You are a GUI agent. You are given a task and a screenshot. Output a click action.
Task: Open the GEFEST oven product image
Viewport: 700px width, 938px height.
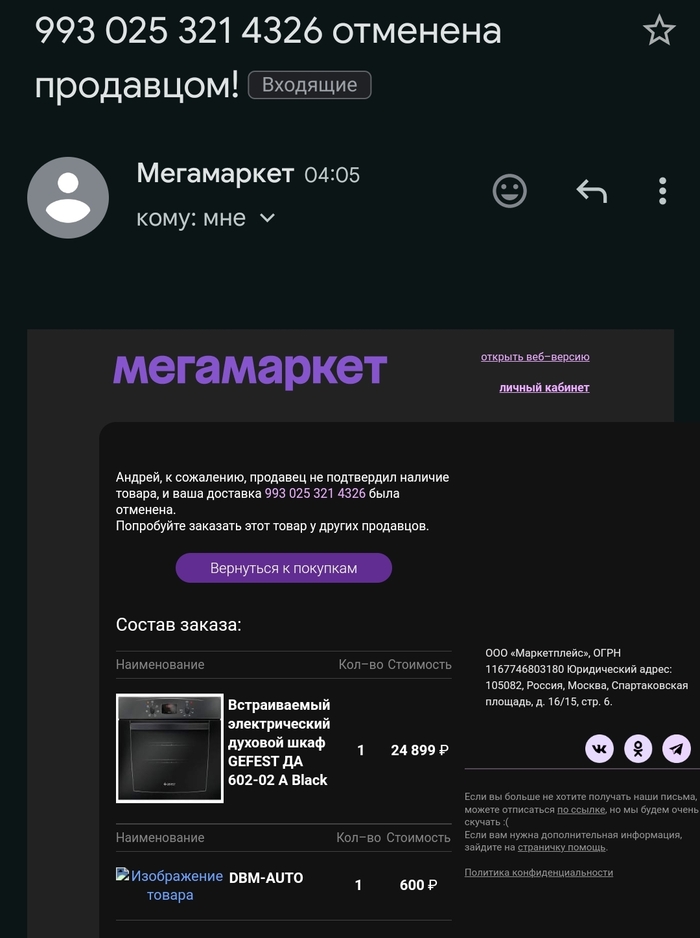point(169,748)
